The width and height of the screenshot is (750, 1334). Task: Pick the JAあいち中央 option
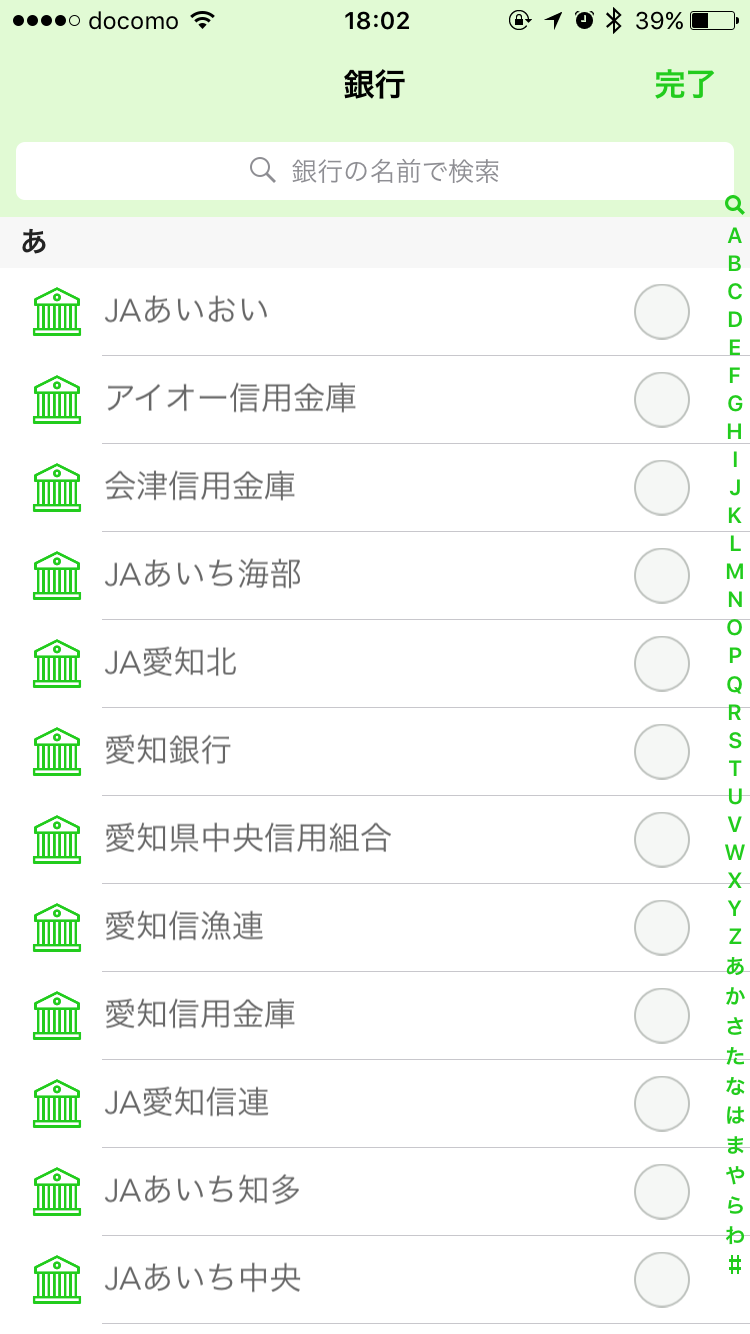662,1280
